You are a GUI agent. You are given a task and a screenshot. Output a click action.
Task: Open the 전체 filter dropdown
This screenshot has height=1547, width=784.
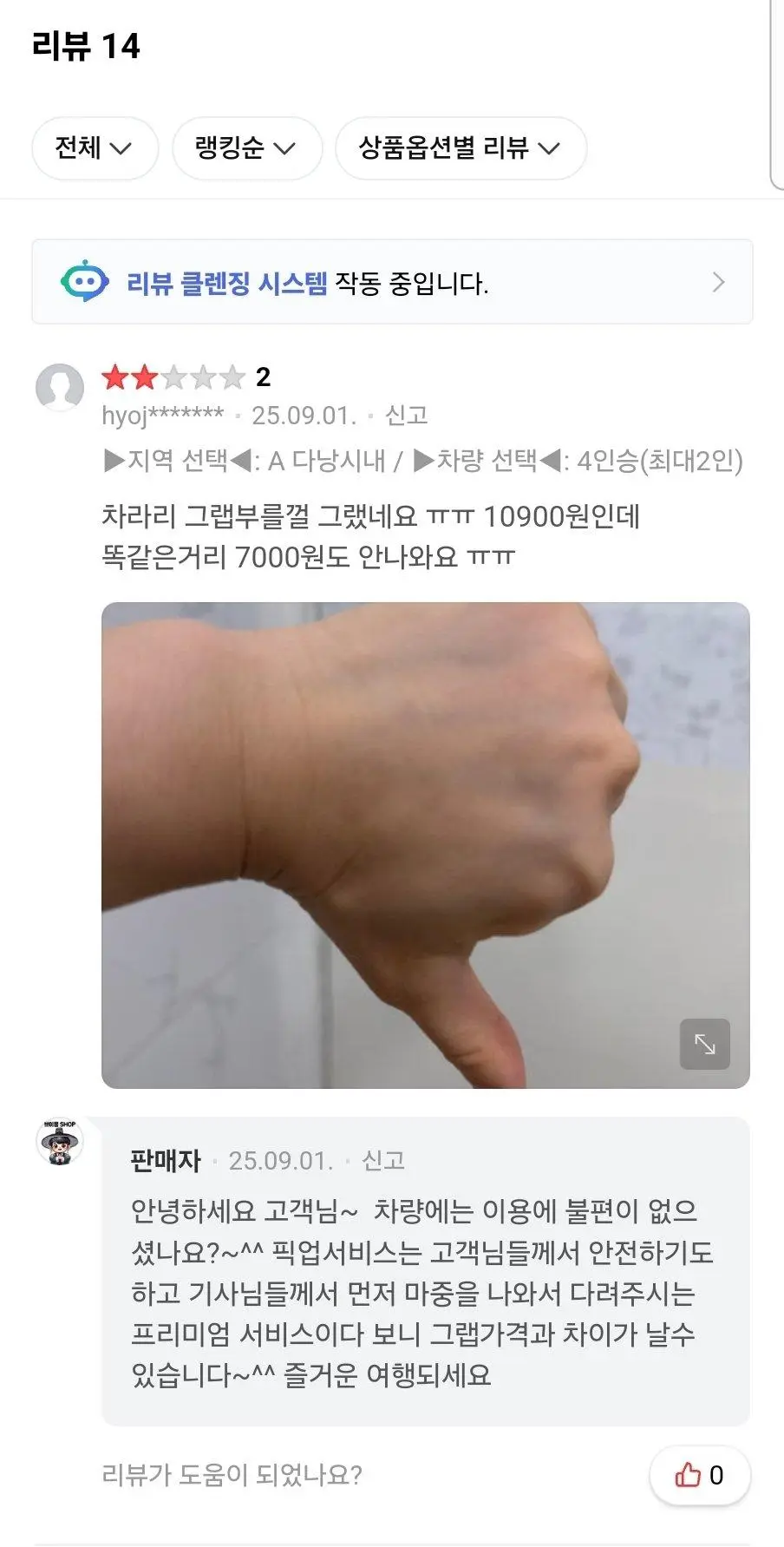click(95, 148)
